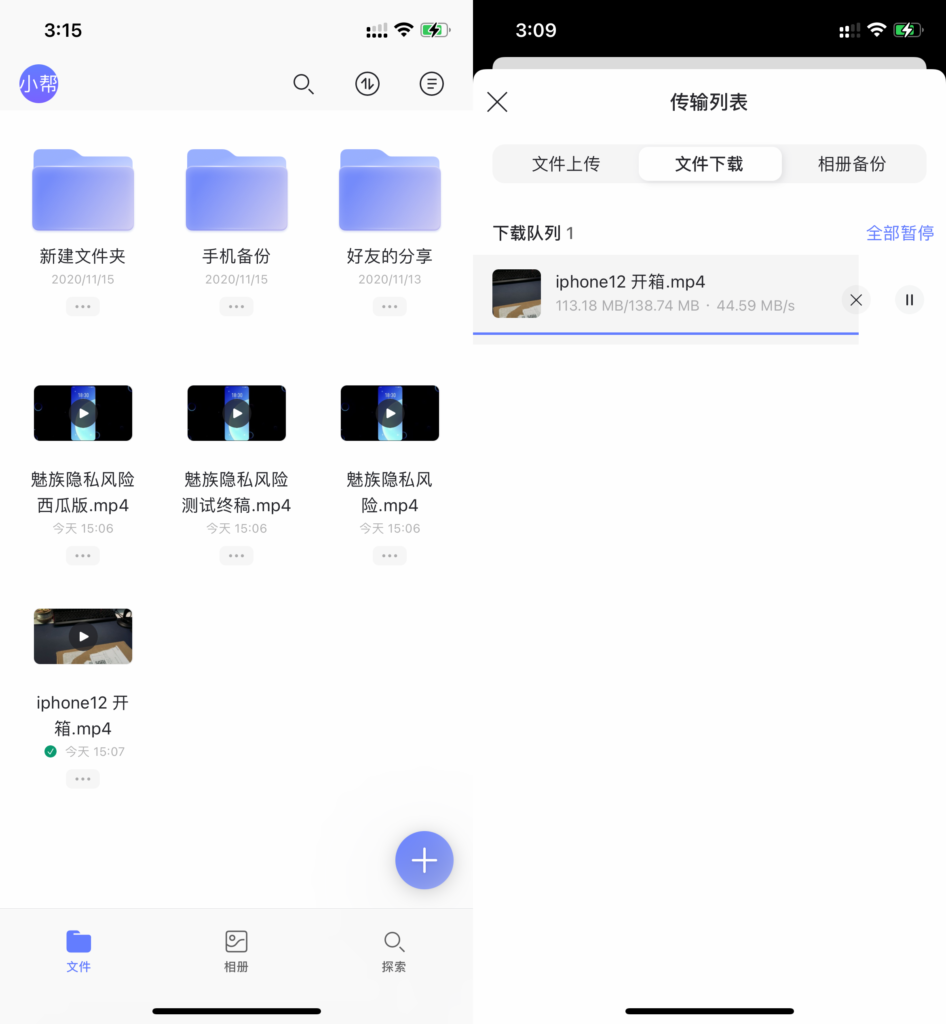Tap 全部暂停 to pause all downloads

click(x=899, y=233)
